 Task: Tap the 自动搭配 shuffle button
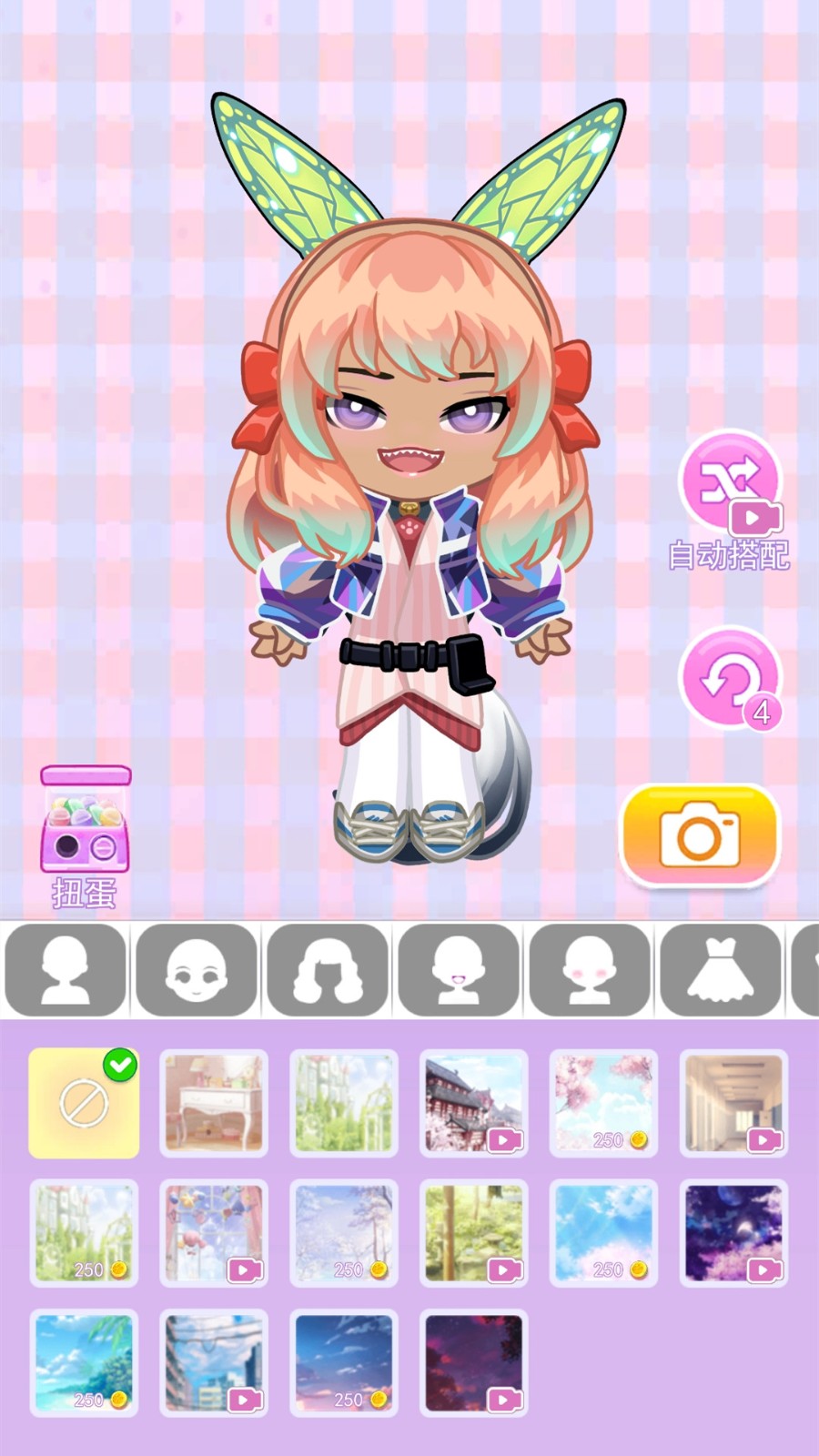pos(730,482)
